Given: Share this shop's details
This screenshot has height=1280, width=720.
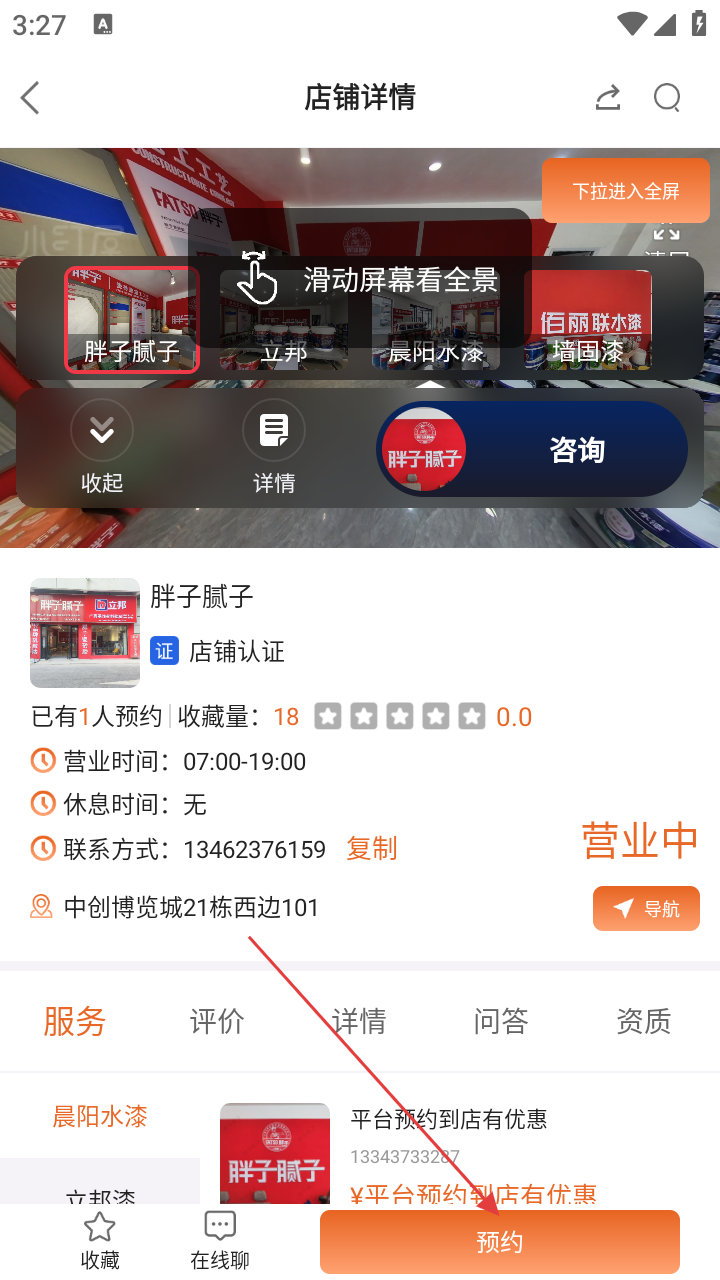Looking at the screenshot, I should point(607,98).
